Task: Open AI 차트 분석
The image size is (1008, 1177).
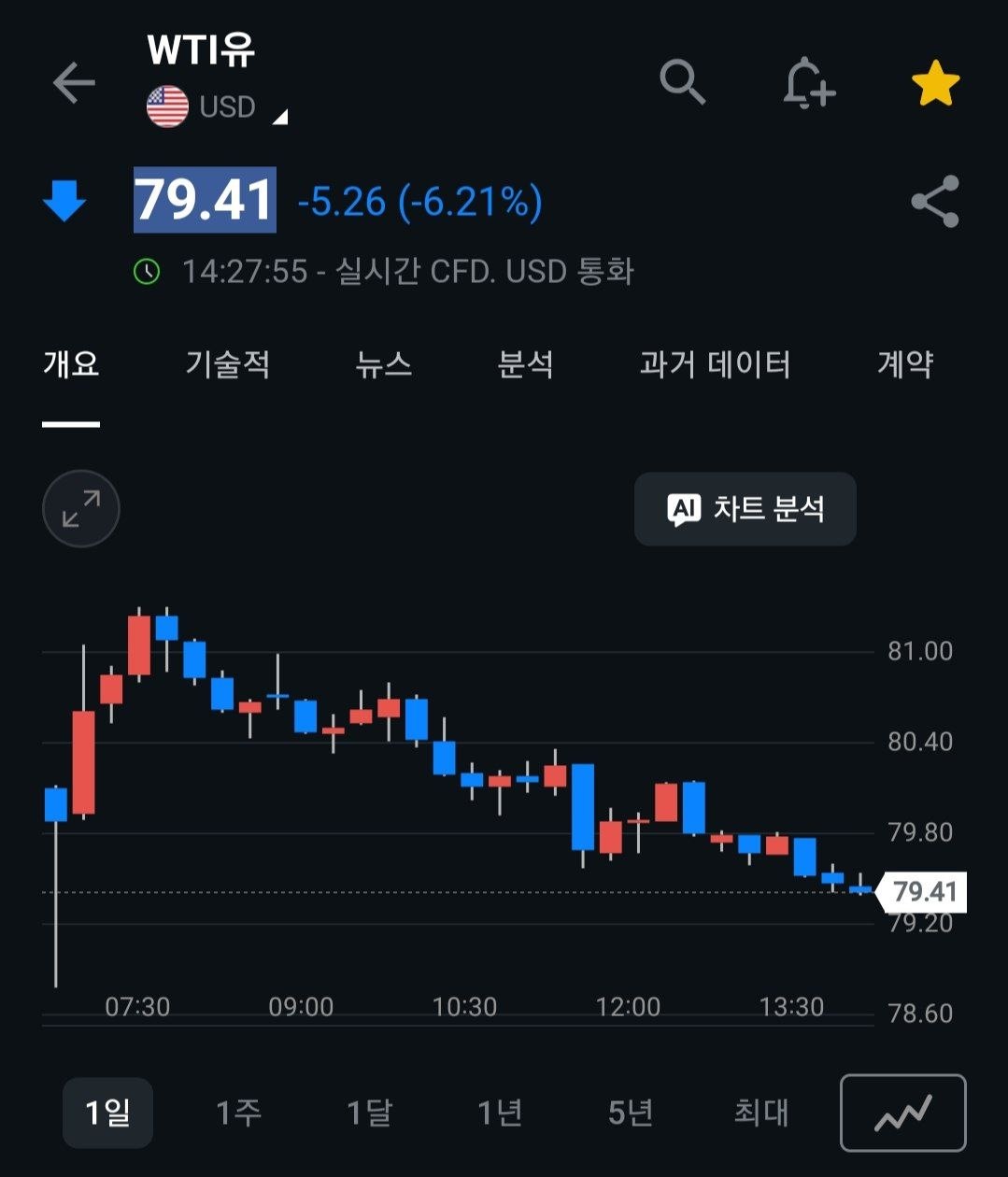Action: pyautogui.click(x=745, y=509)
